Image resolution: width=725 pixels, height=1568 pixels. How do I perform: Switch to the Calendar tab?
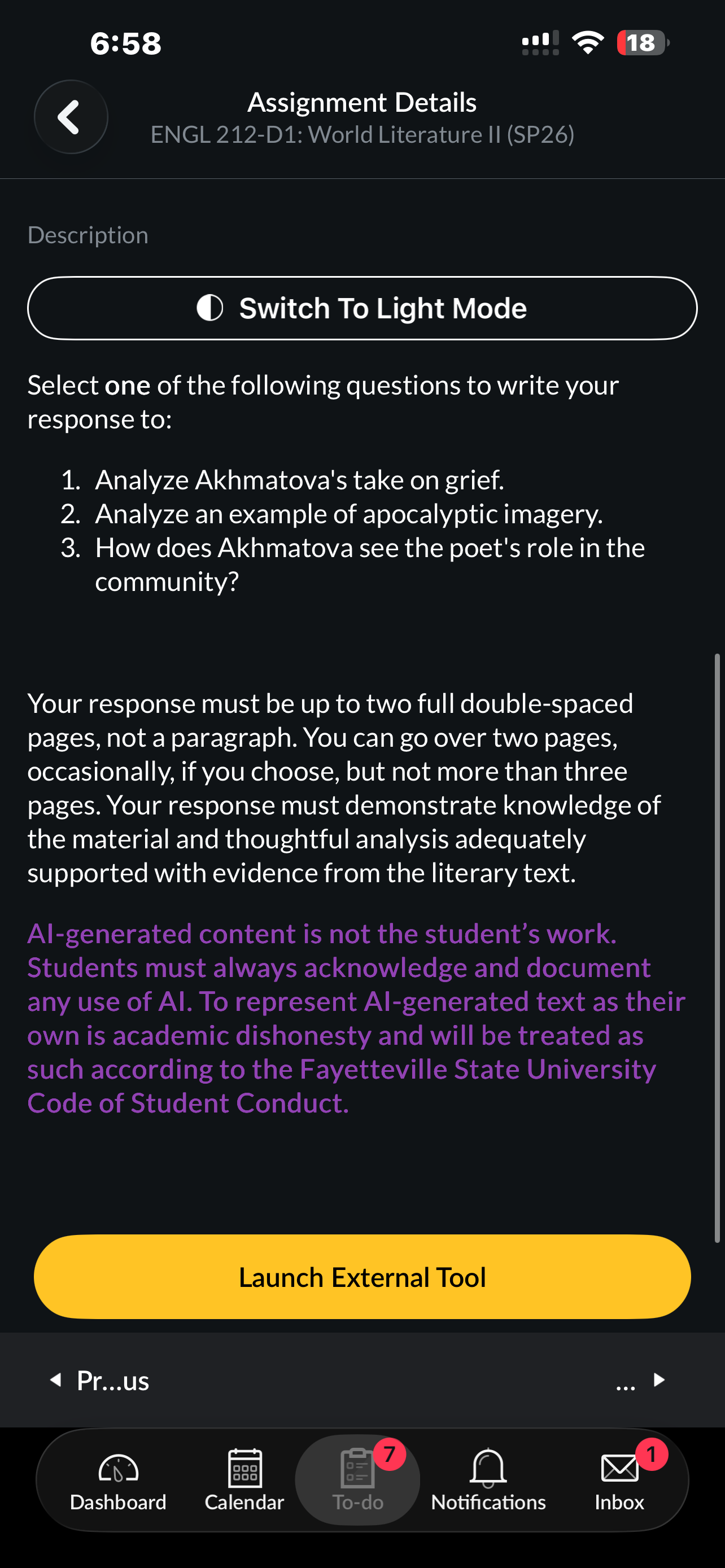[x=244, y=1481]
